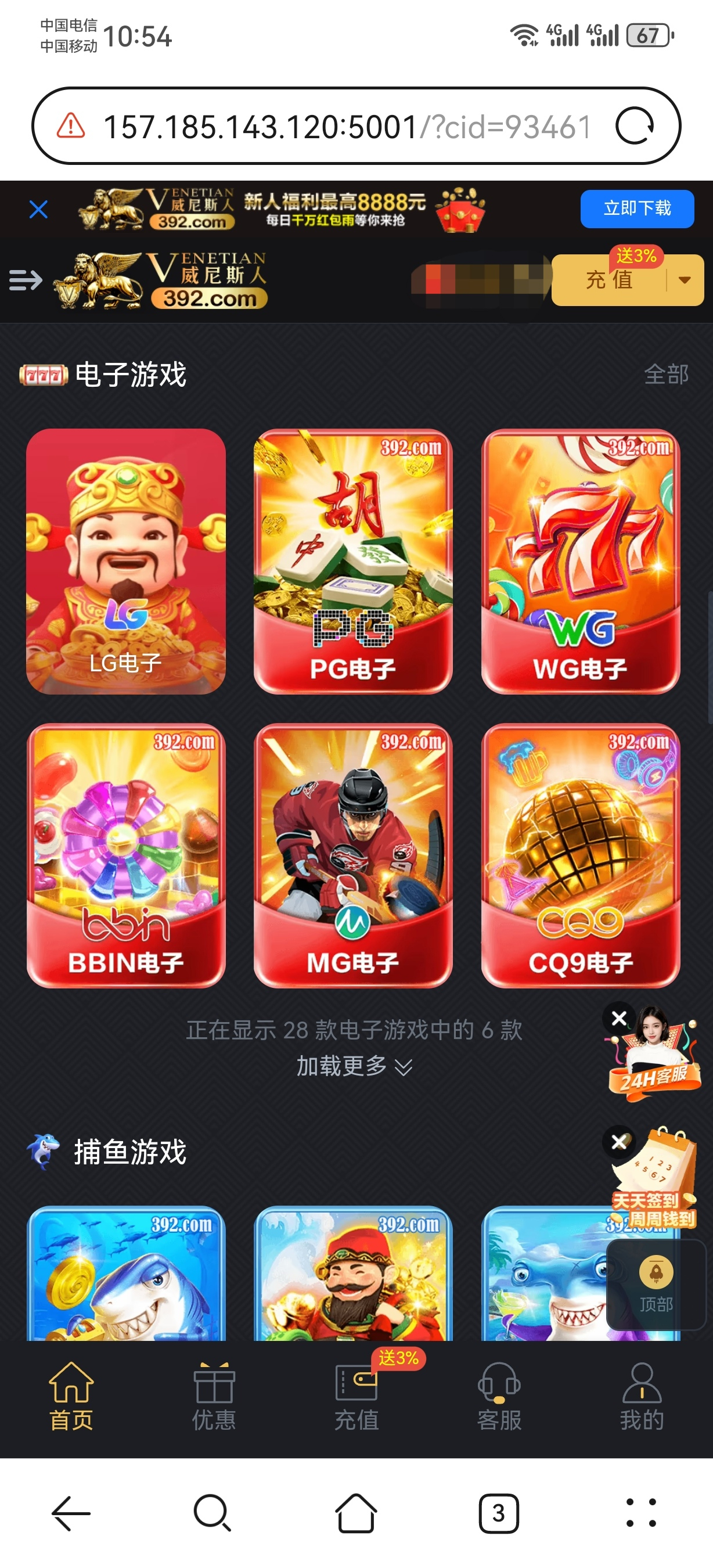
Task: Open the CQ9电子 game tile
Action: pos(581,855)
